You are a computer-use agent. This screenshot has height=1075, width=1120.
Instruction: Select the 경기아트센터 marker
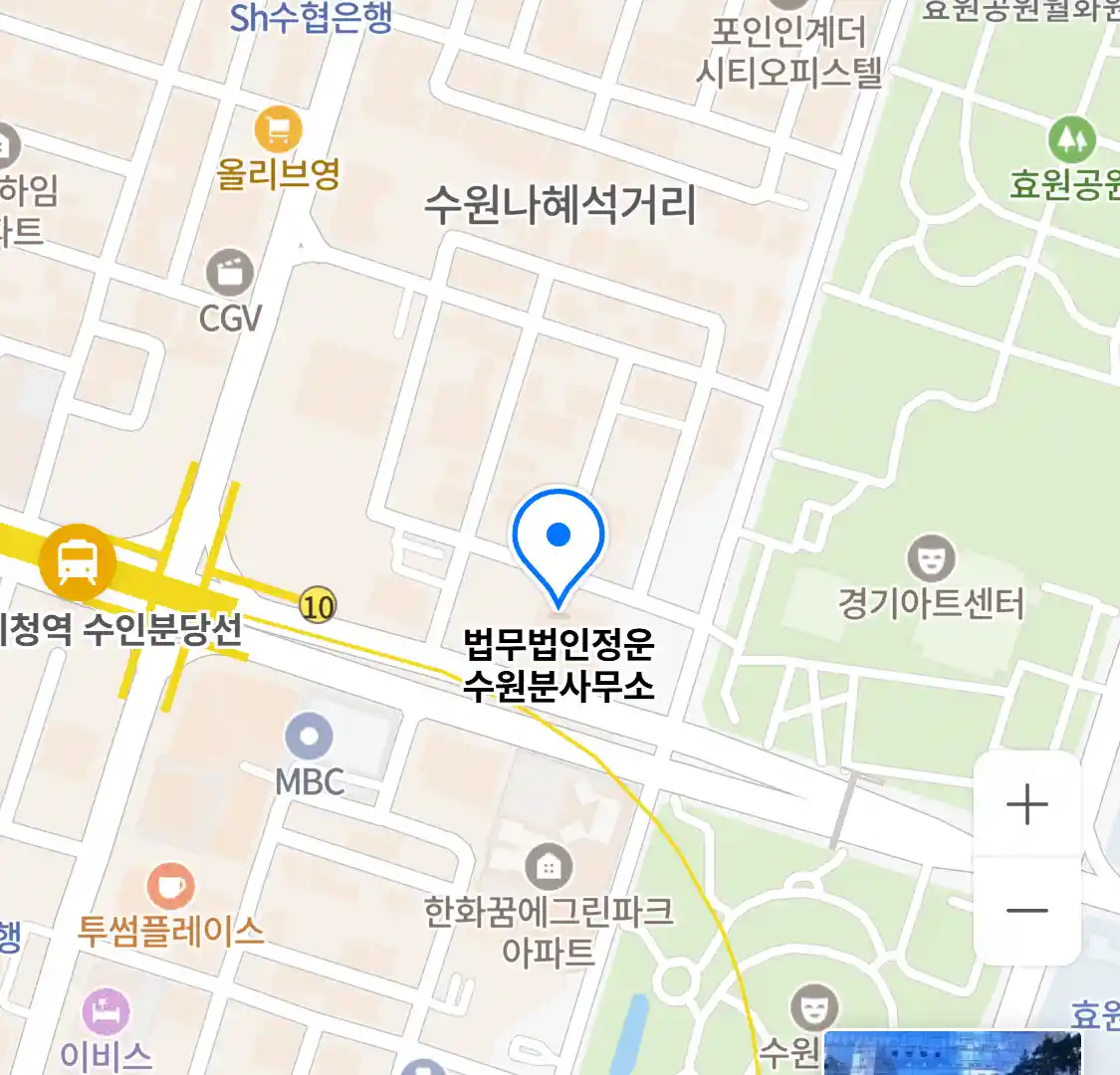coord(931,558)
